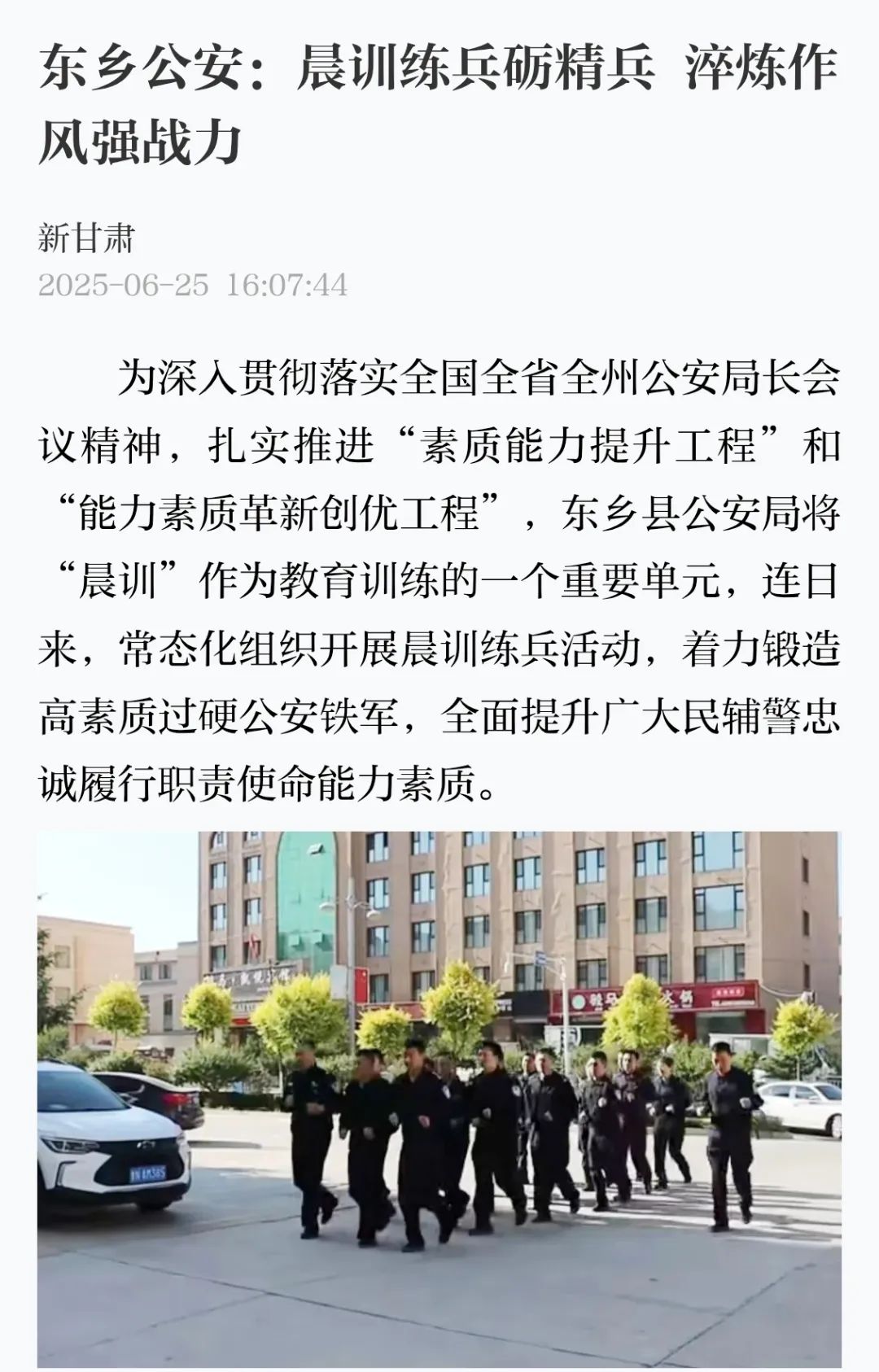Open the article photo of jogging officers

[x=439, y=1099]
